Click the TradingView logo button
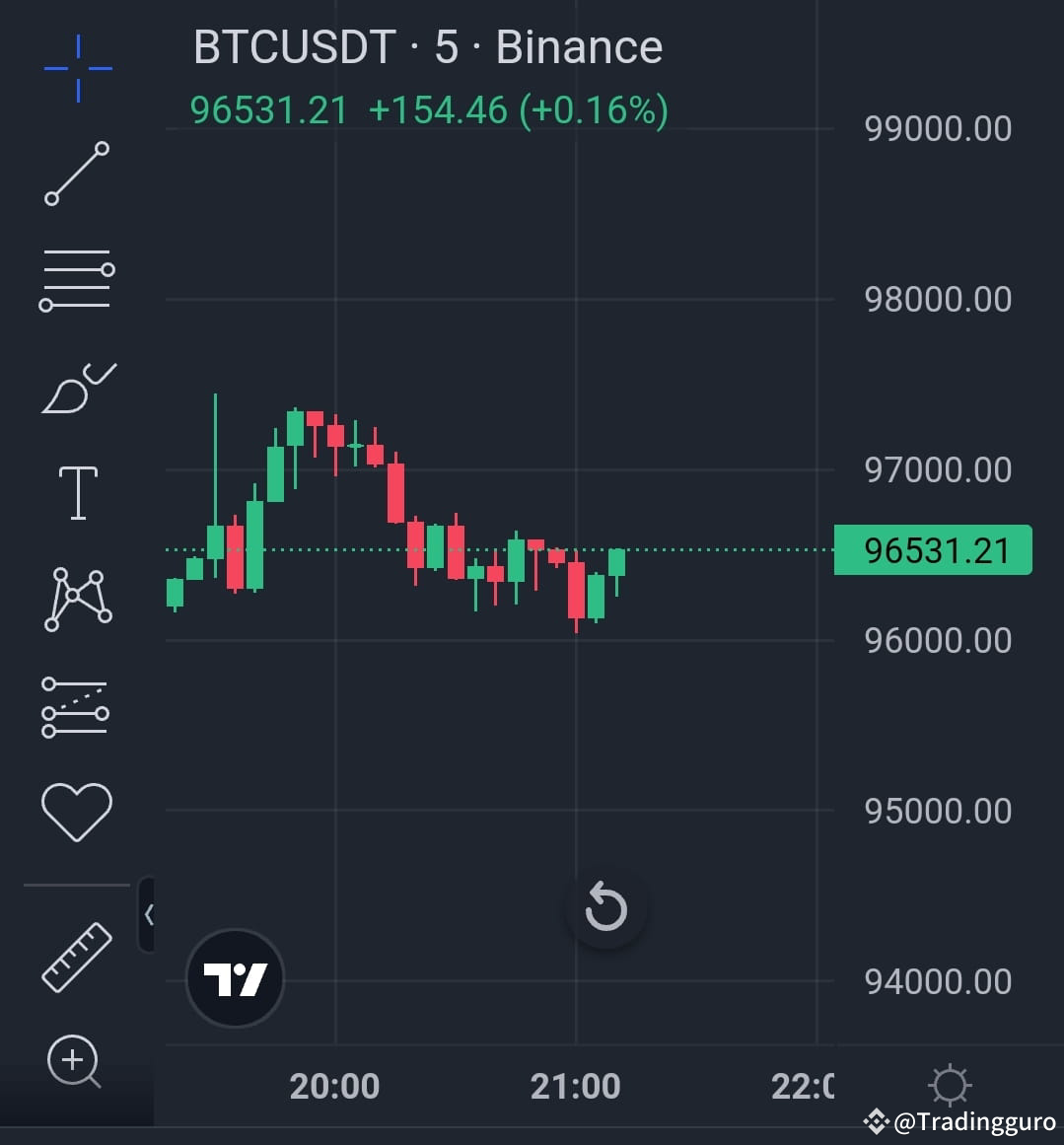This screenshot has width=1064, height=1145. [234, 977]
